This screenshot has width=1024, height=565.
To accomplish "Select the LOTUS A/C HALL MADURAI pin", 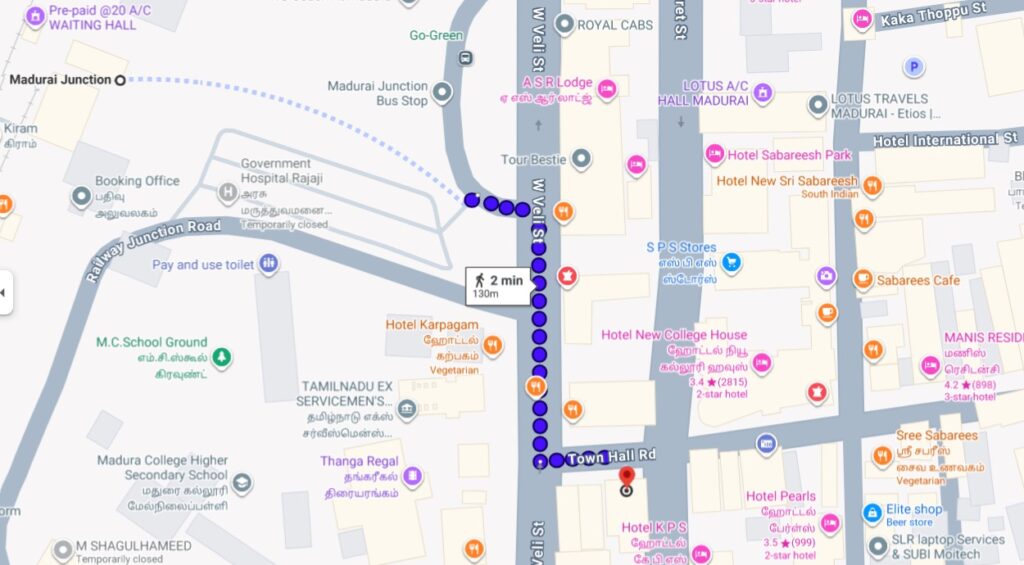I will click(x=763, y=94).
